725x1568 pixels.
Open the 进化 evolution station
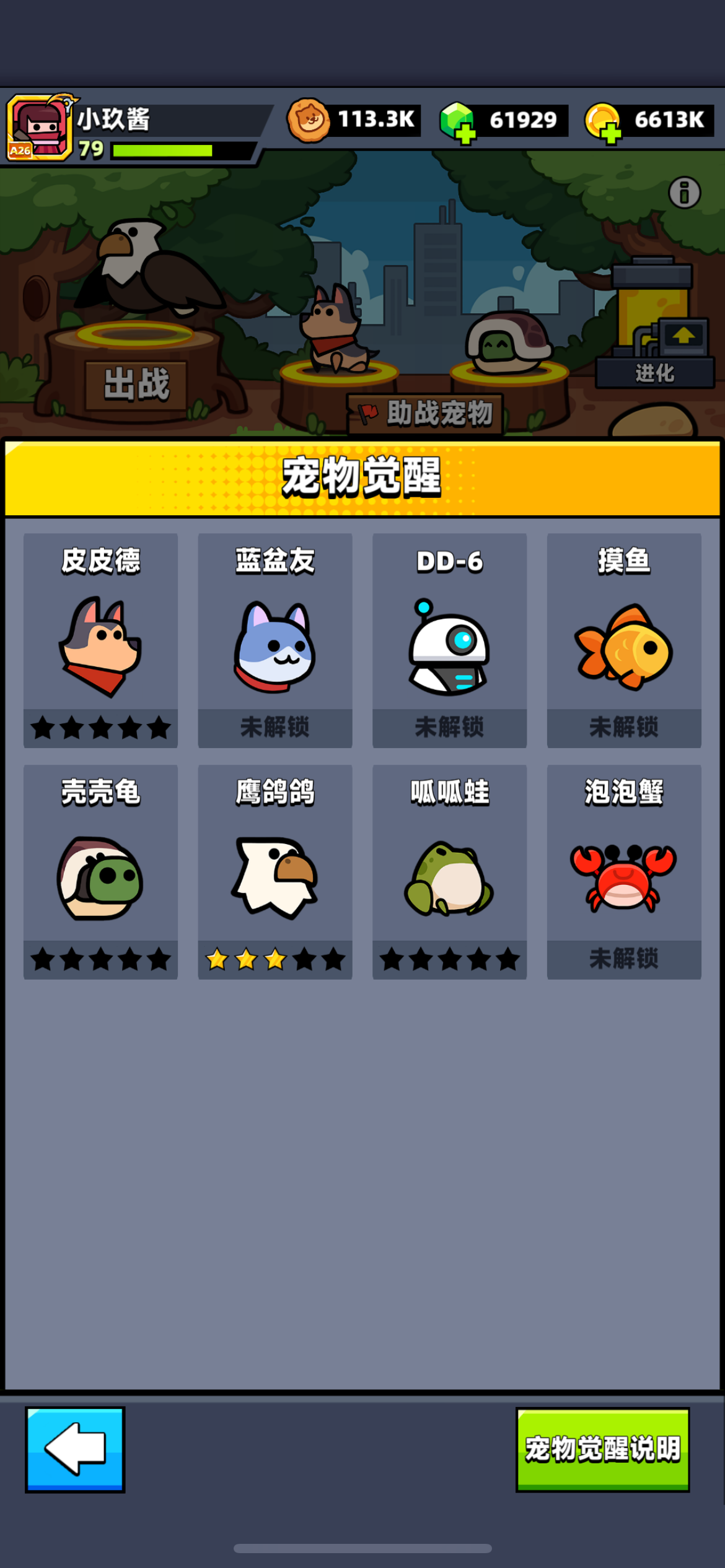(656, 373)
